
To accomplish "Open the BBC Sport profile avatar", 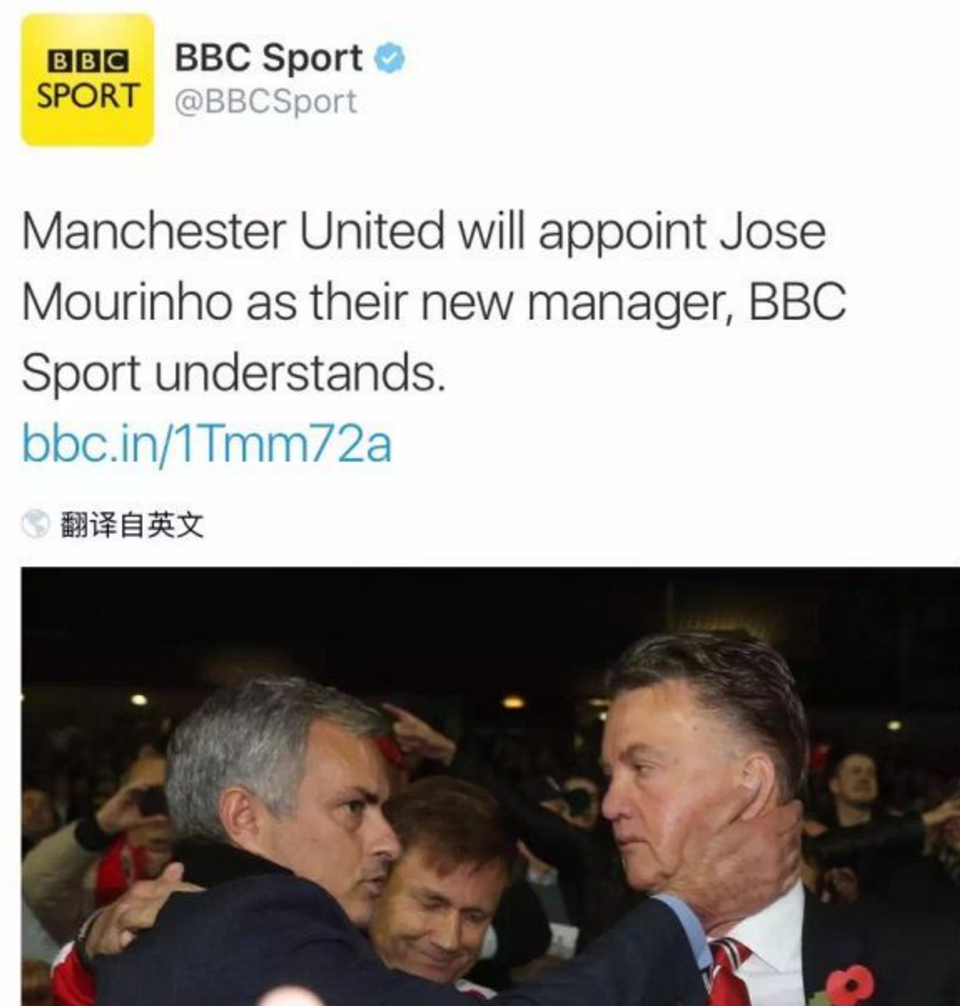I will 87,80.
